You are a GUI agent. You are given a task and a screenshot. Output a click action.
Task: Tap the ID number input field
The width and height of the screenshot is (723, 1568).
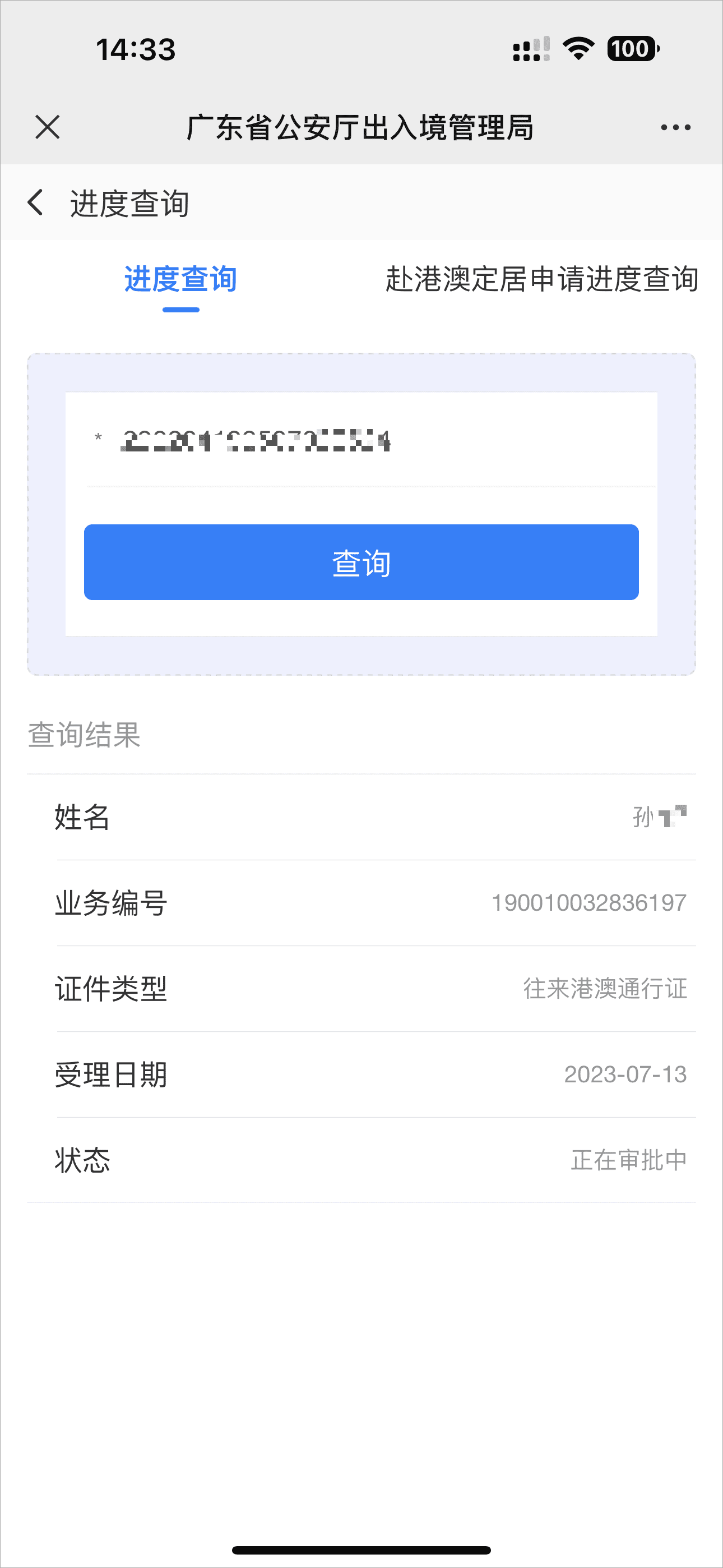(371, 441)
